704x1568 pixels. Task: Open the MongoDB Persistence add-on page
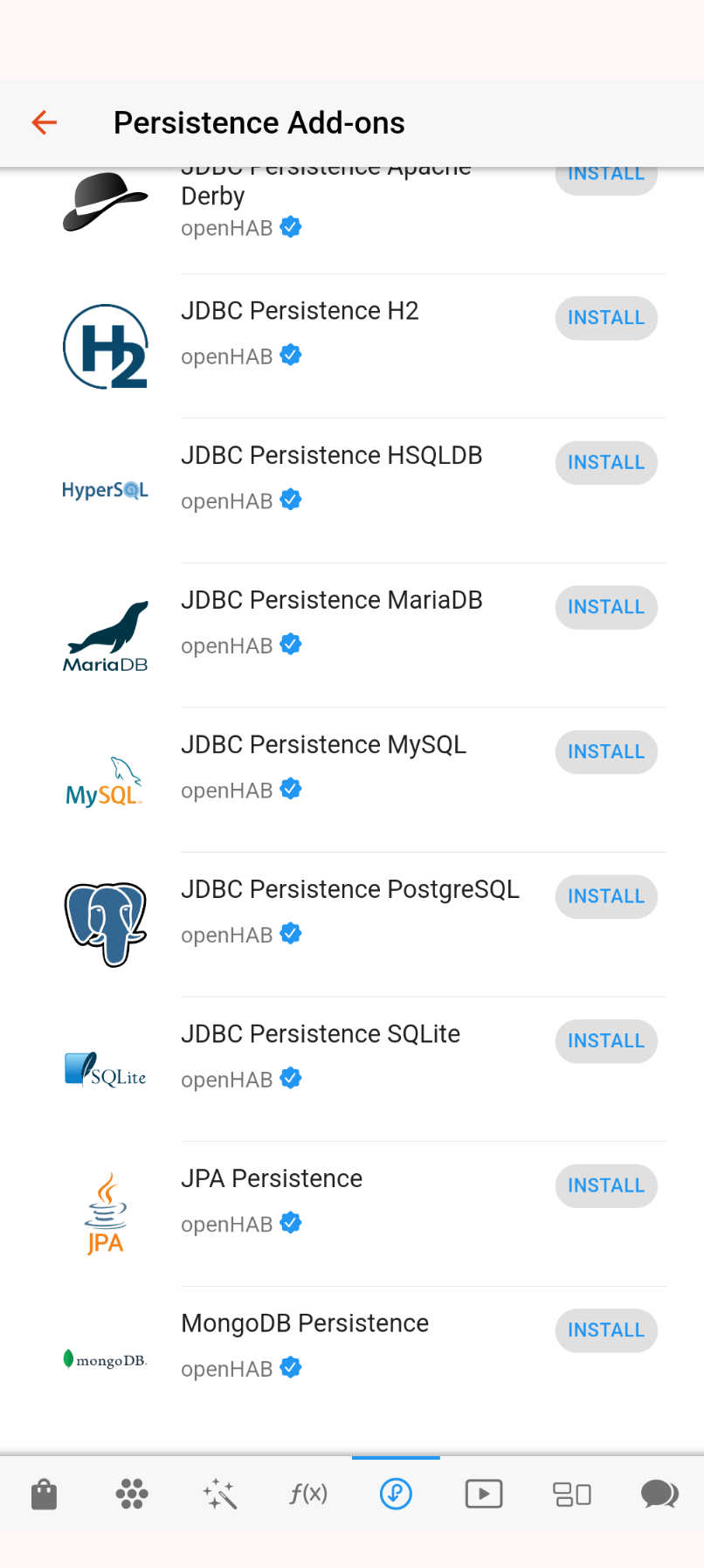[x=305, y=1323]
